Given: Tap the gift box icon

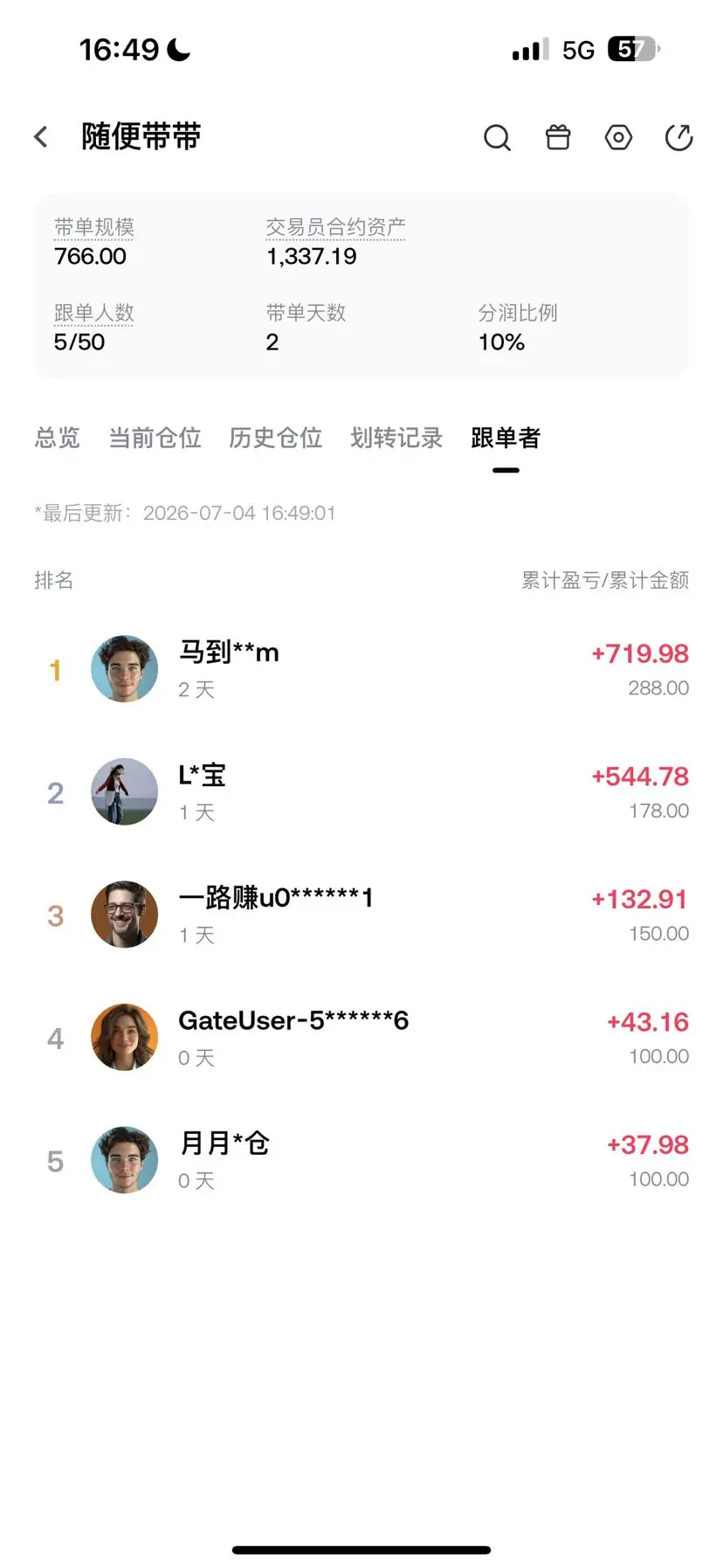Looking at the screenshot, I should 558,137.
